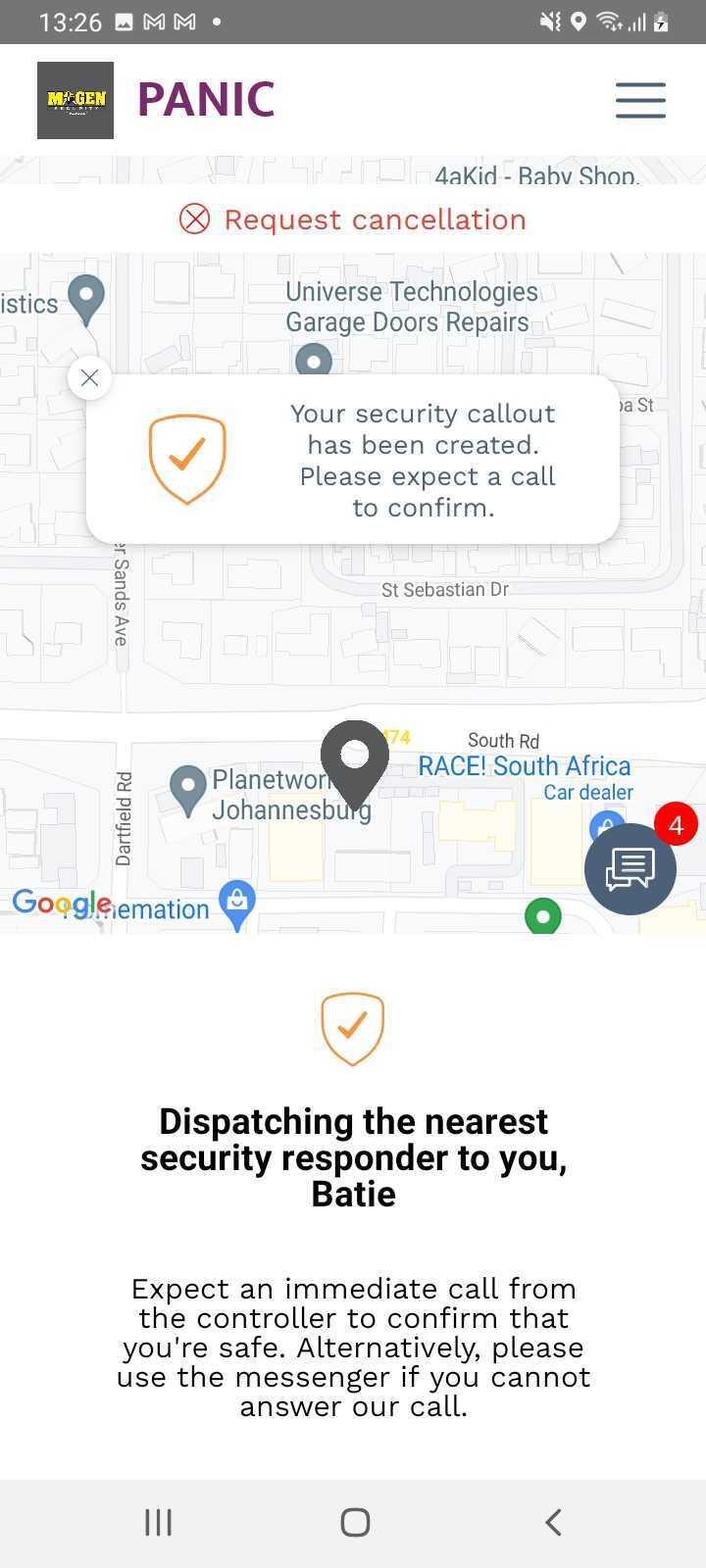Open the messenger chat button
Screen dimensions: 706x1568
click(x=630, y=868)
